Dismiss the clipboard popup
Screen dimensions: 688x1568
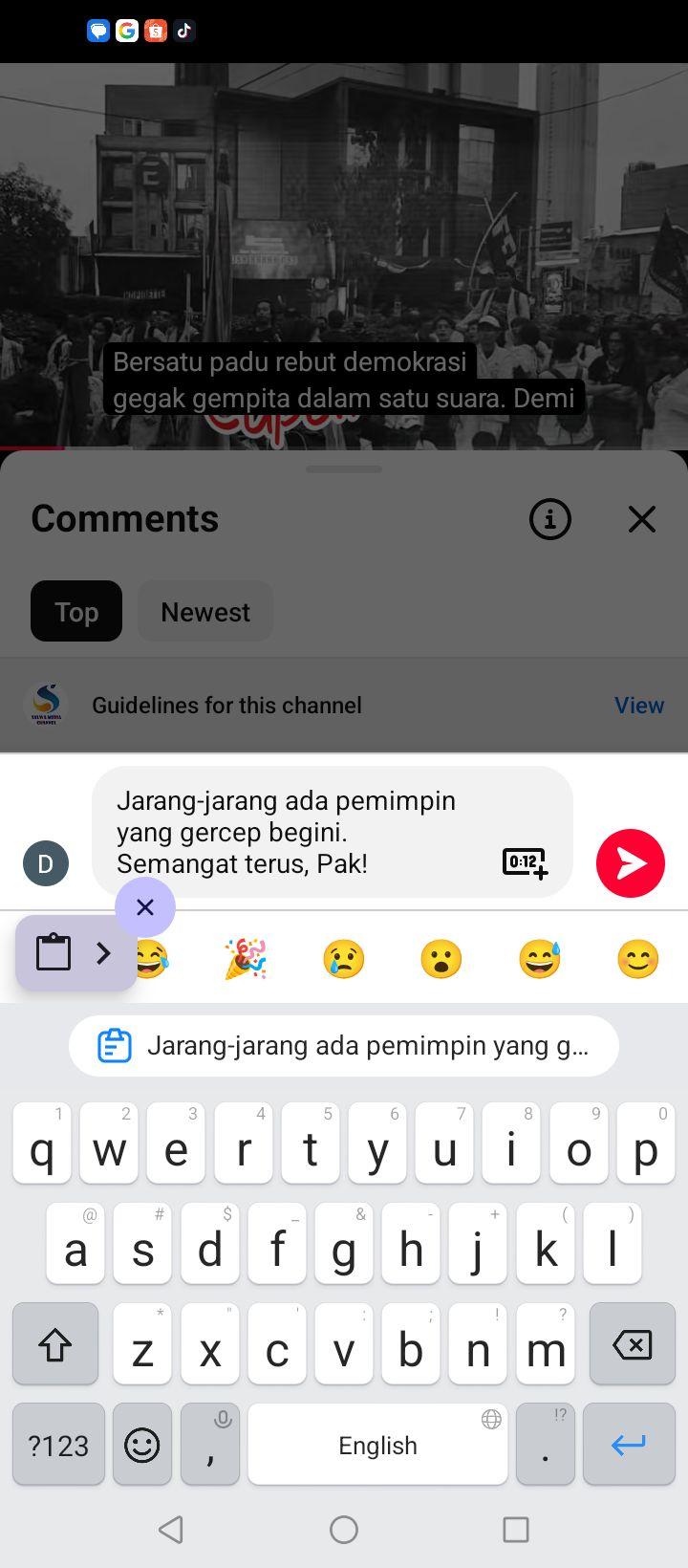click(x=145, y=907)
